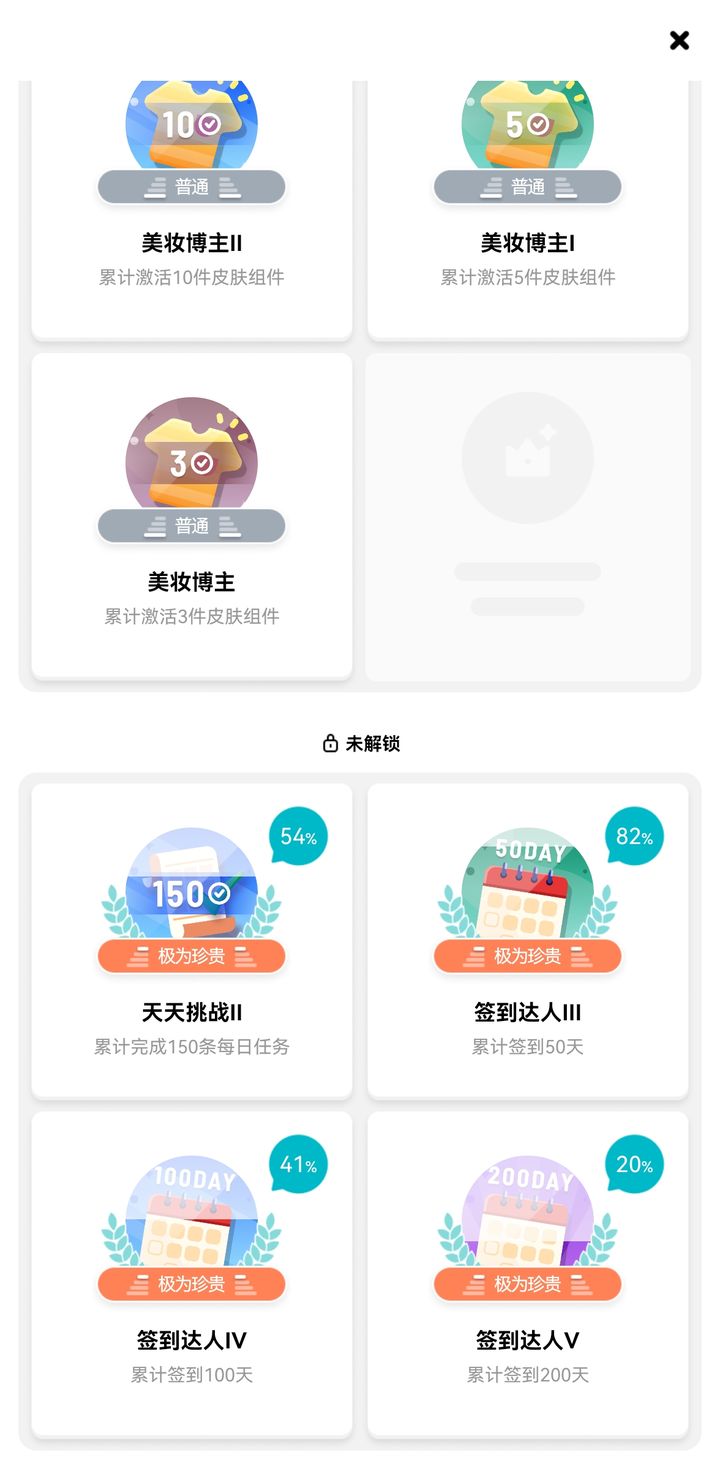Click the 54% progress bubble on 天天挑战II
This screenshot has width=720, height=1469.
click(297, 837)
